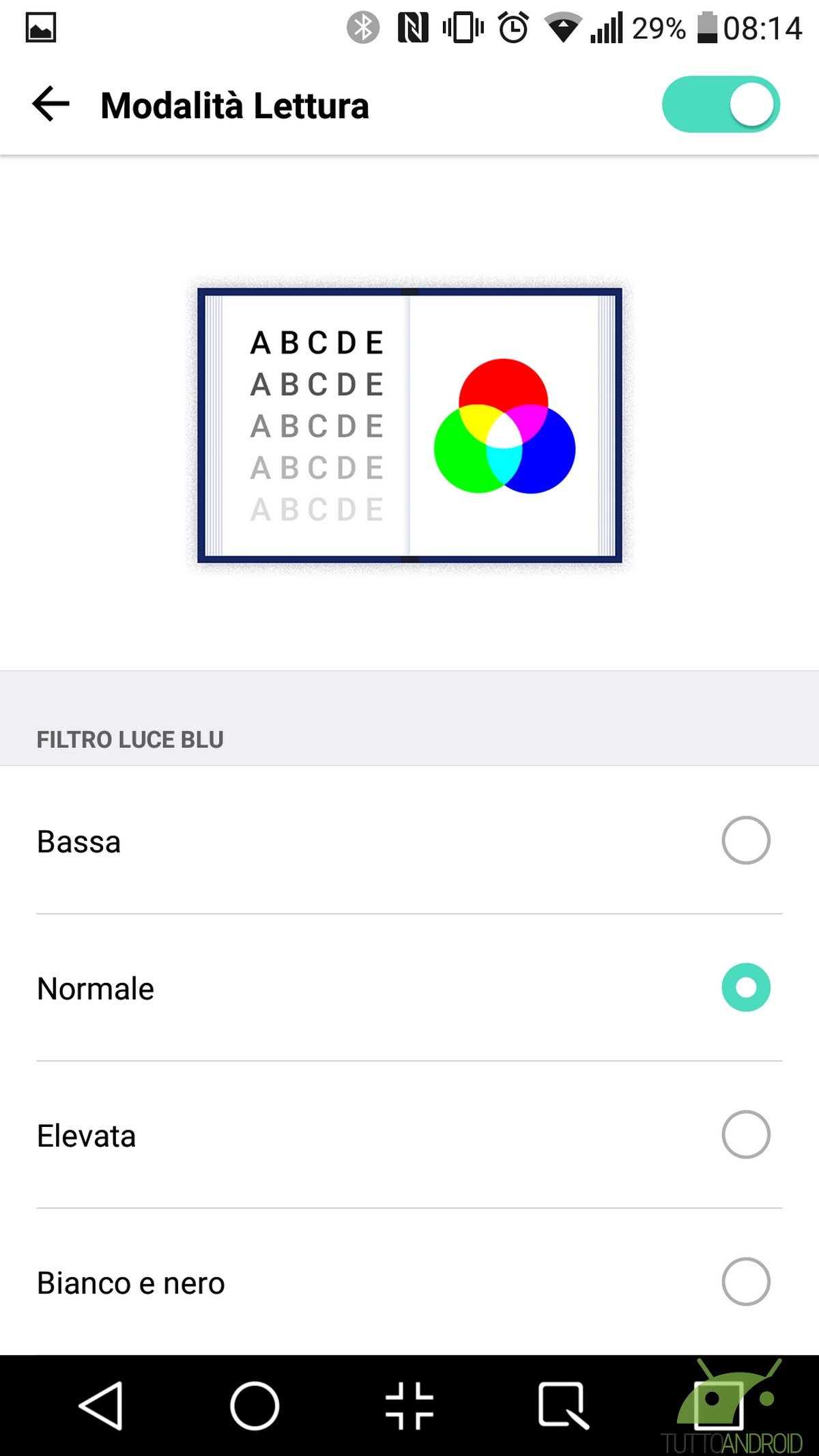Tap the home button in the navigation bar
Screen dimensions: 819x1456
click(255, 1405)
